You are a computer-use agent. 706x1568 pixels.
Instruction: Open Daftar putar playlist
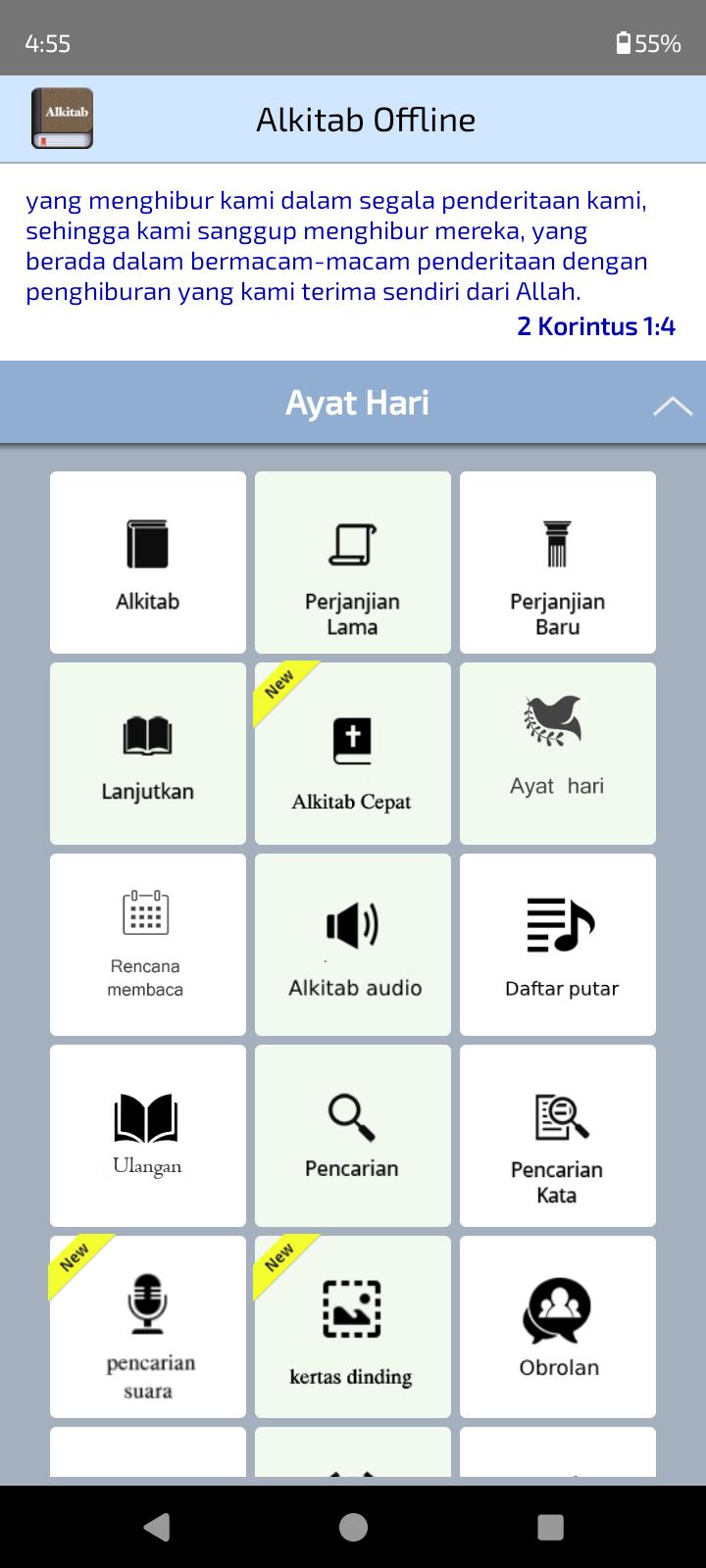click(558, 945)
